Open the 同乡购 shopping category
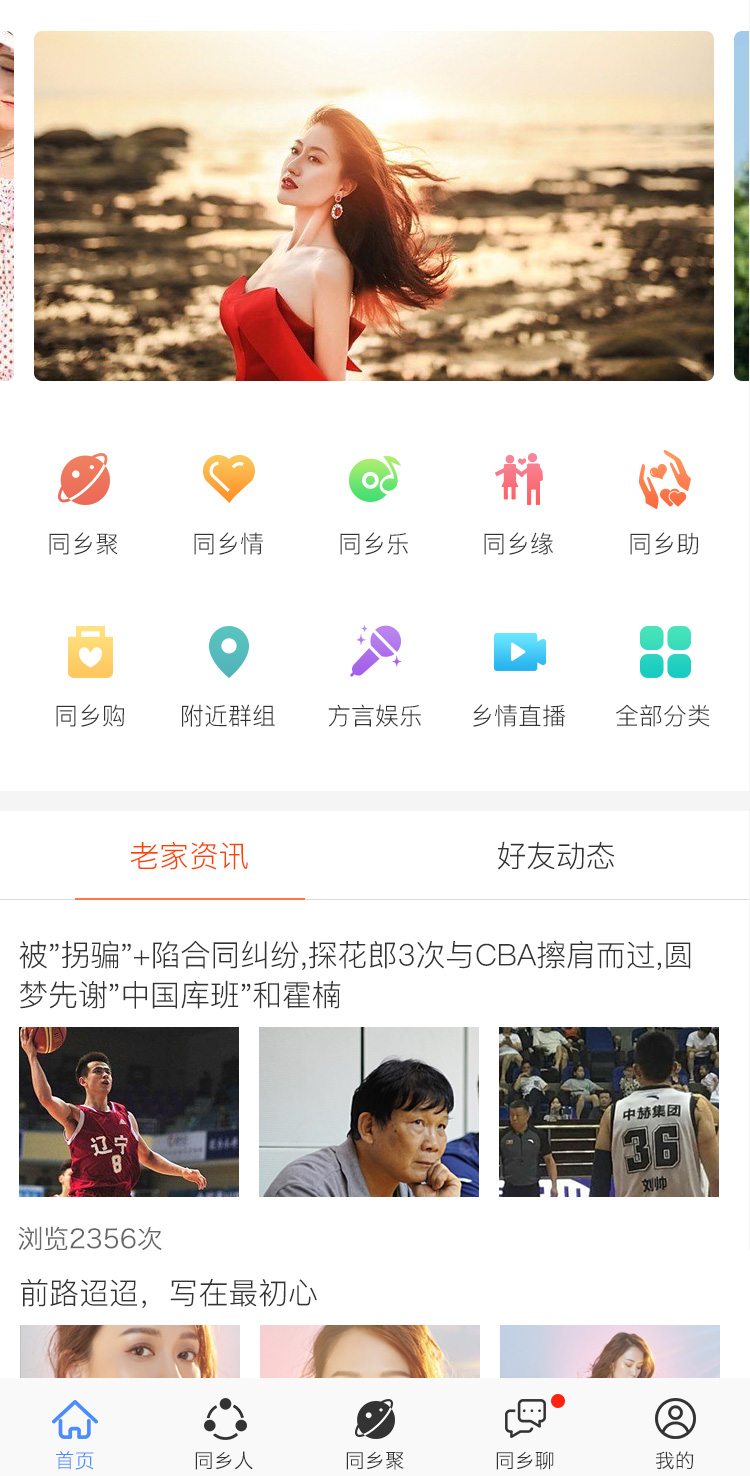Viewport: 750px width, 1476px height. click(90, 672)
